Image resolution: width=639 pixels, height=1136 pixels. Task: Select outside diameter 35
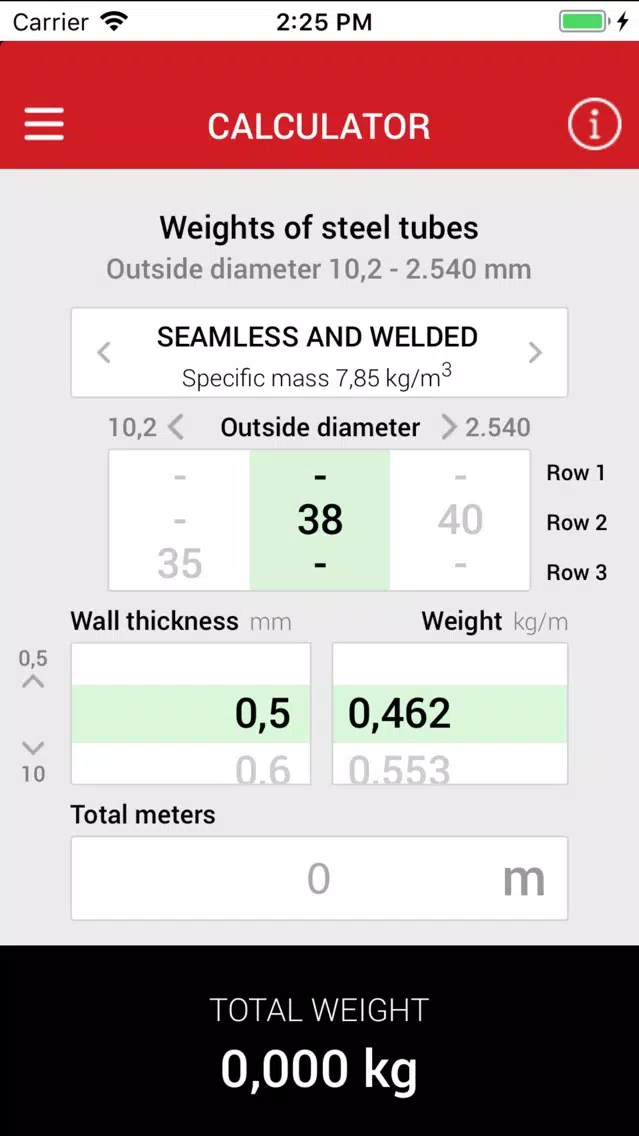click(180, 563)
